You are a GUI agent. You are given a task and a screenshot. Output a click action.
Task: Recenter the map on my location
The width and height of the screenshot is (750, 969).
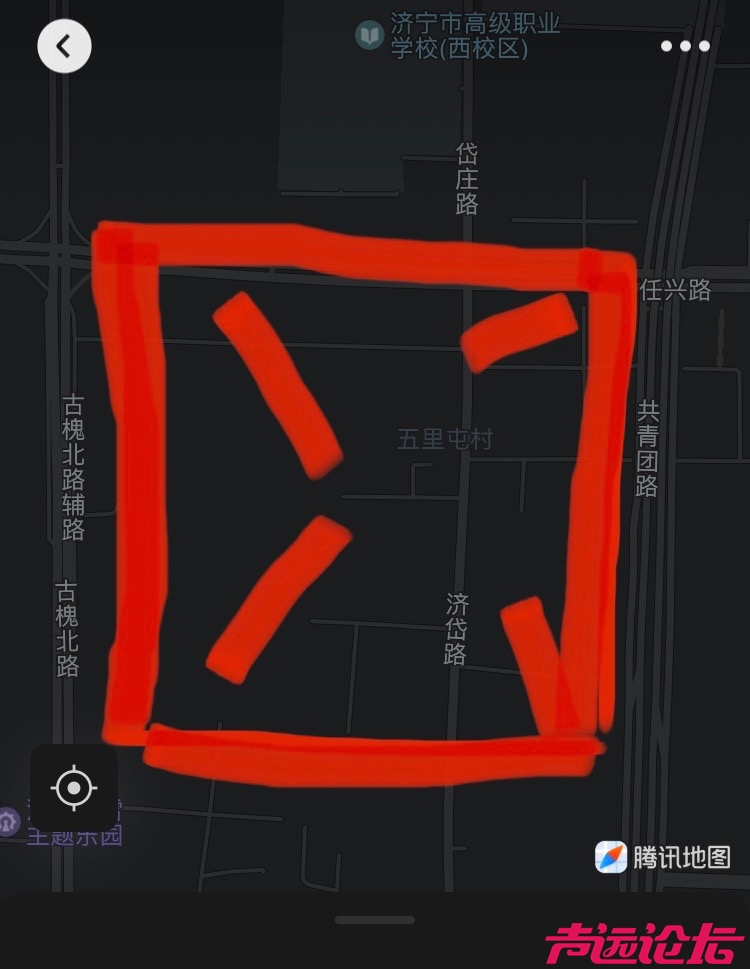[x=74, y=788]
